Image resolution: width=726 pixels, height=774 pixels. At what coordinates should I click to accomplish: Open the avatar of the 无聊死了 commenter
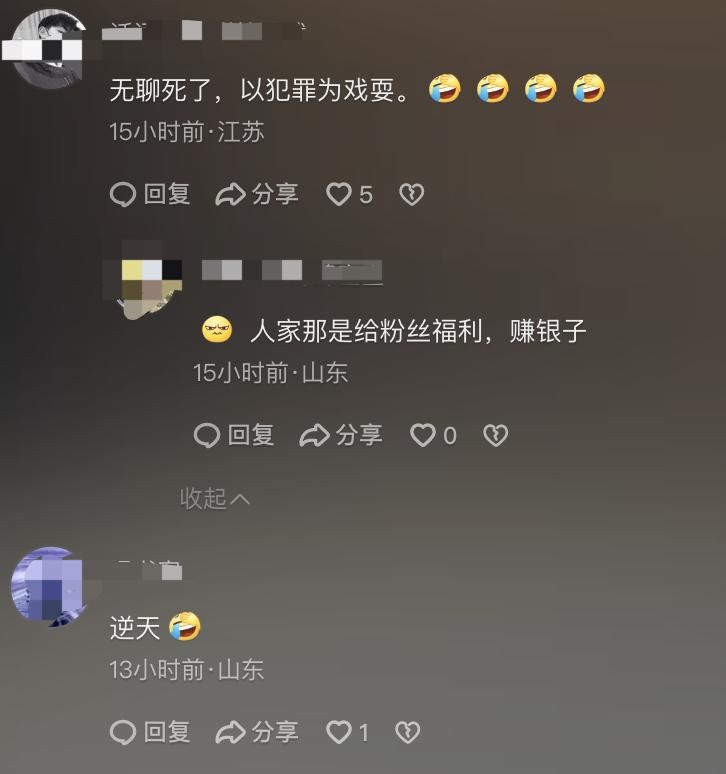(x=48, y=48)
